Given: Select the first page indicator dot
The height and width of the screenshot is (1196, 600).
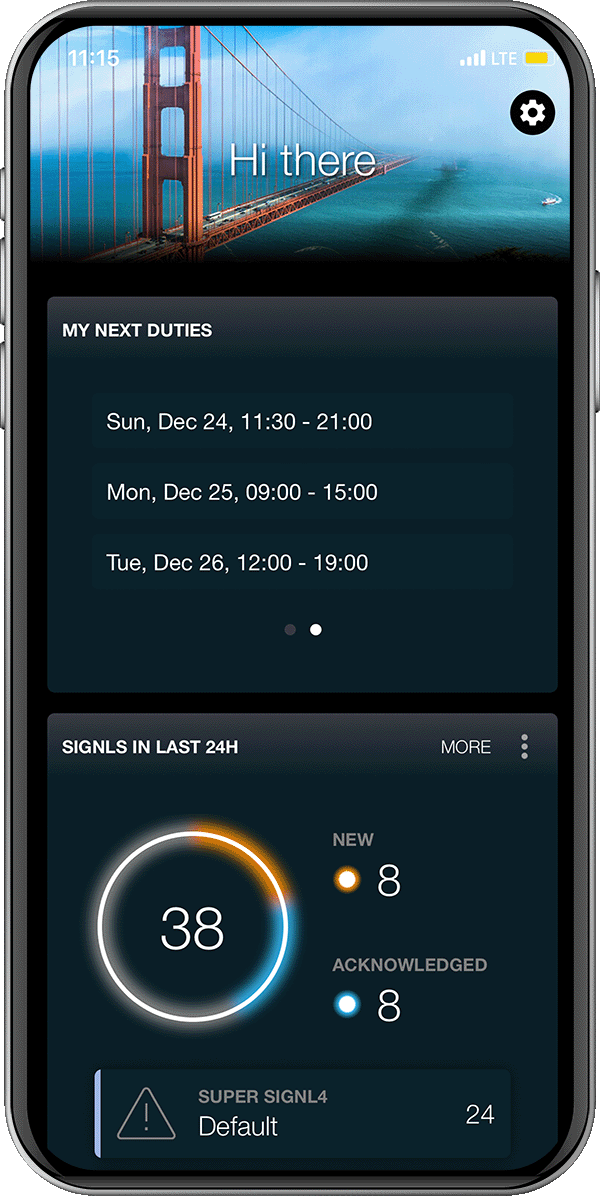Looking at the screenshot, I should tap(290, 629).
